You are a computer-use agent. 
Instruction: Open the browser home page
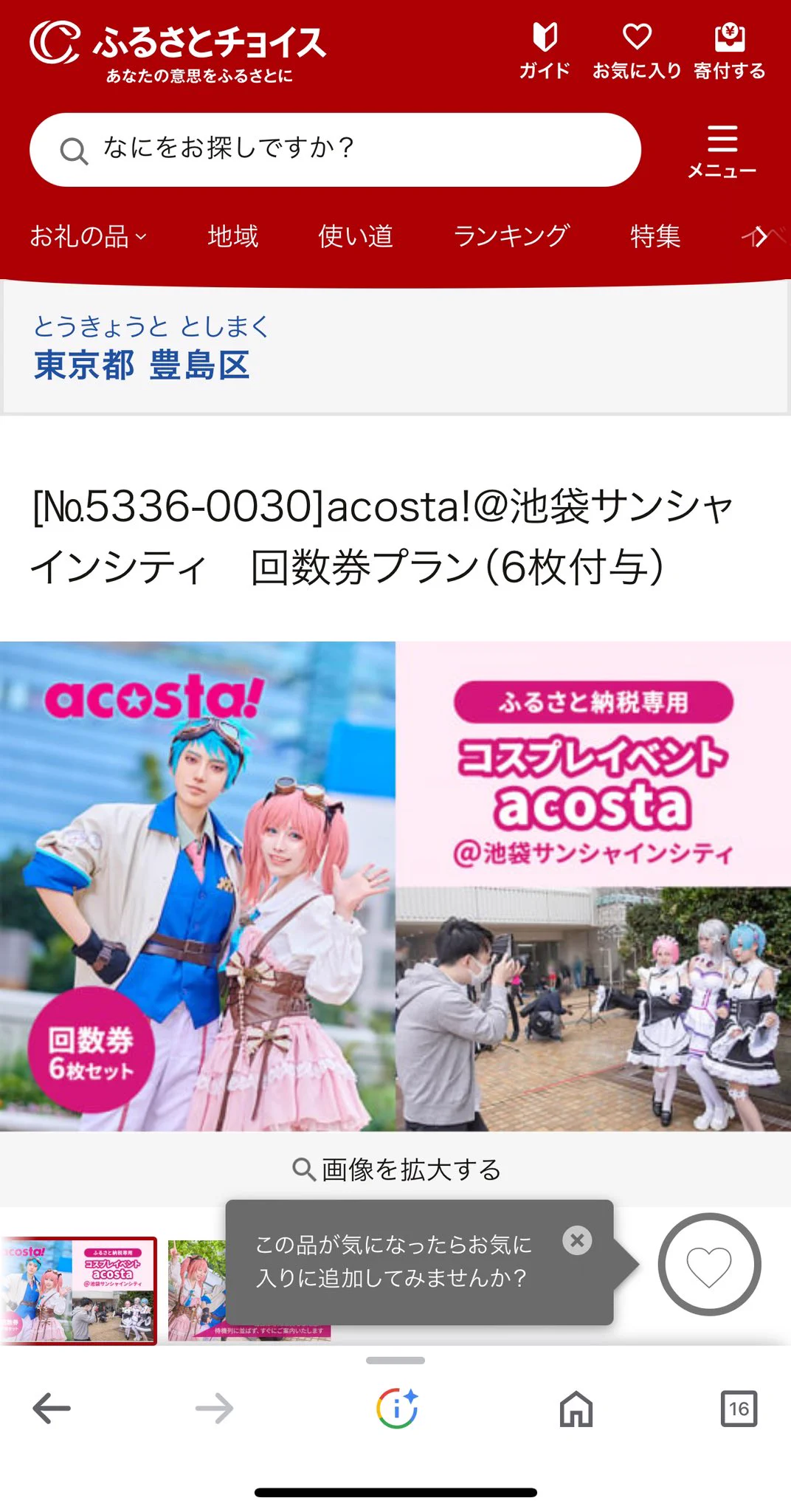point(576,1409)
